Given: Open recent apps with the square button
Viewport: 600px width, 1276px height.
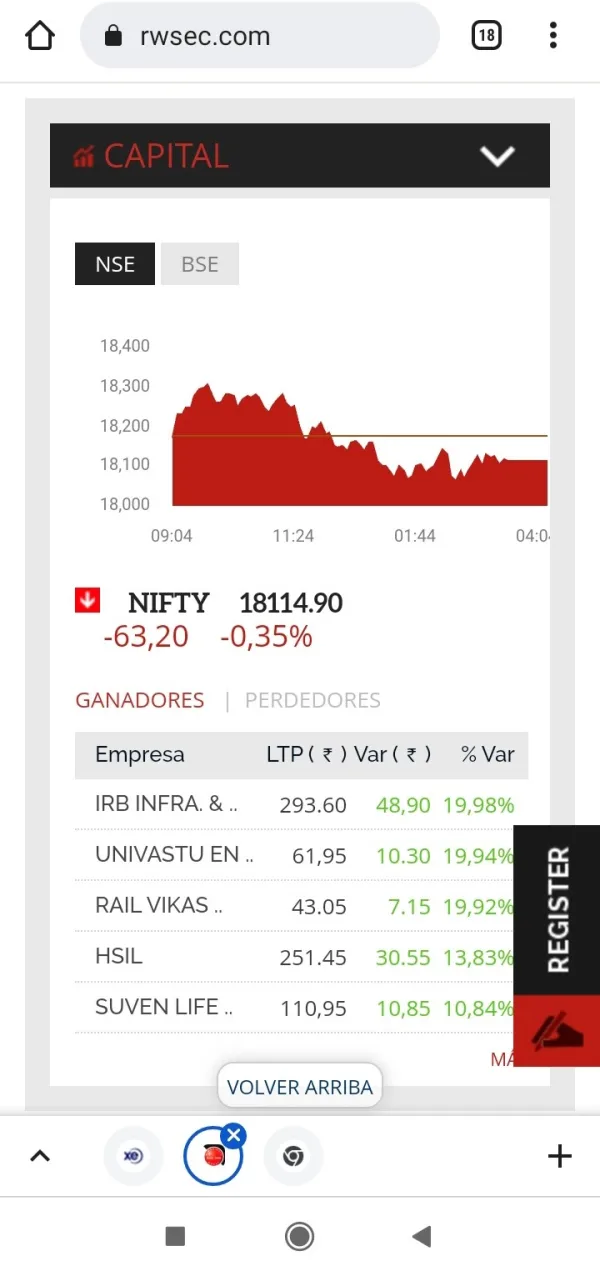Looking at the screenshot, I should click(175, 1237).
